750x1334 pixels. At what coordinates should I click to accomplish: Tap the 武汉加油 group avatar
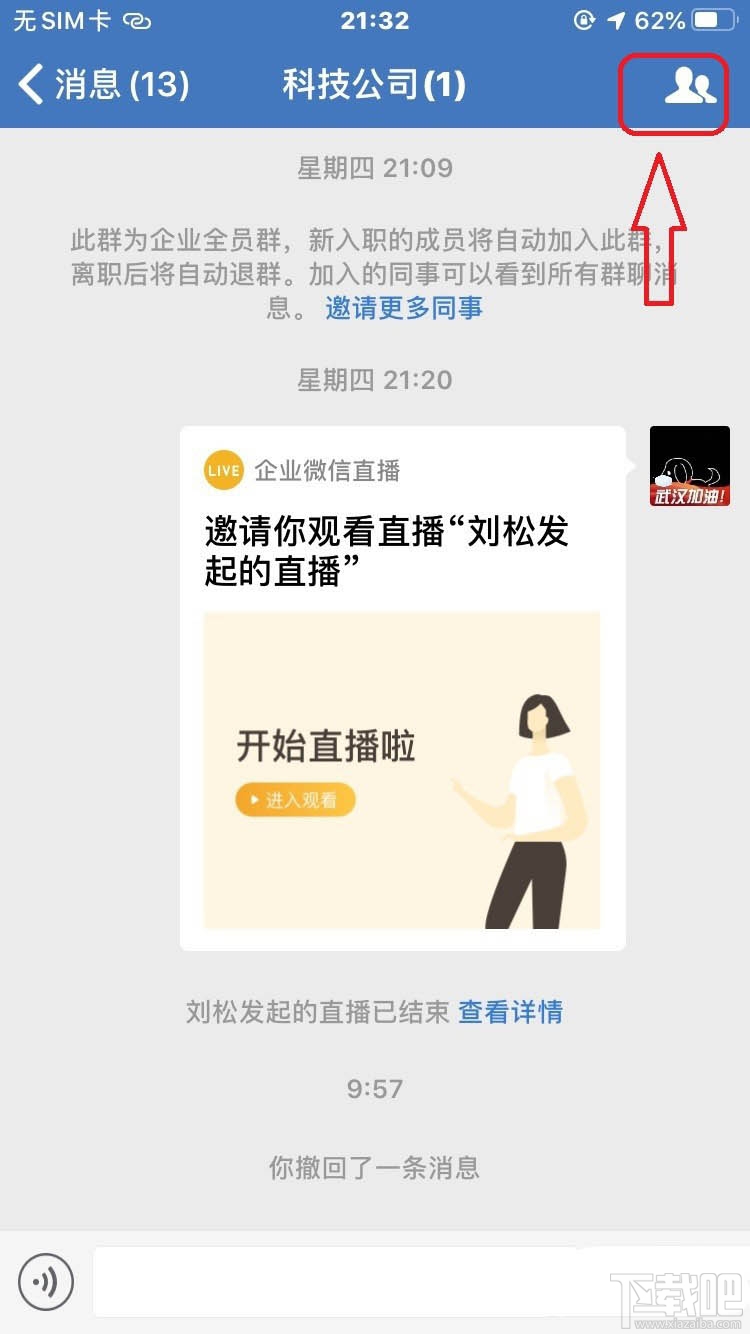tap(689, 465)
